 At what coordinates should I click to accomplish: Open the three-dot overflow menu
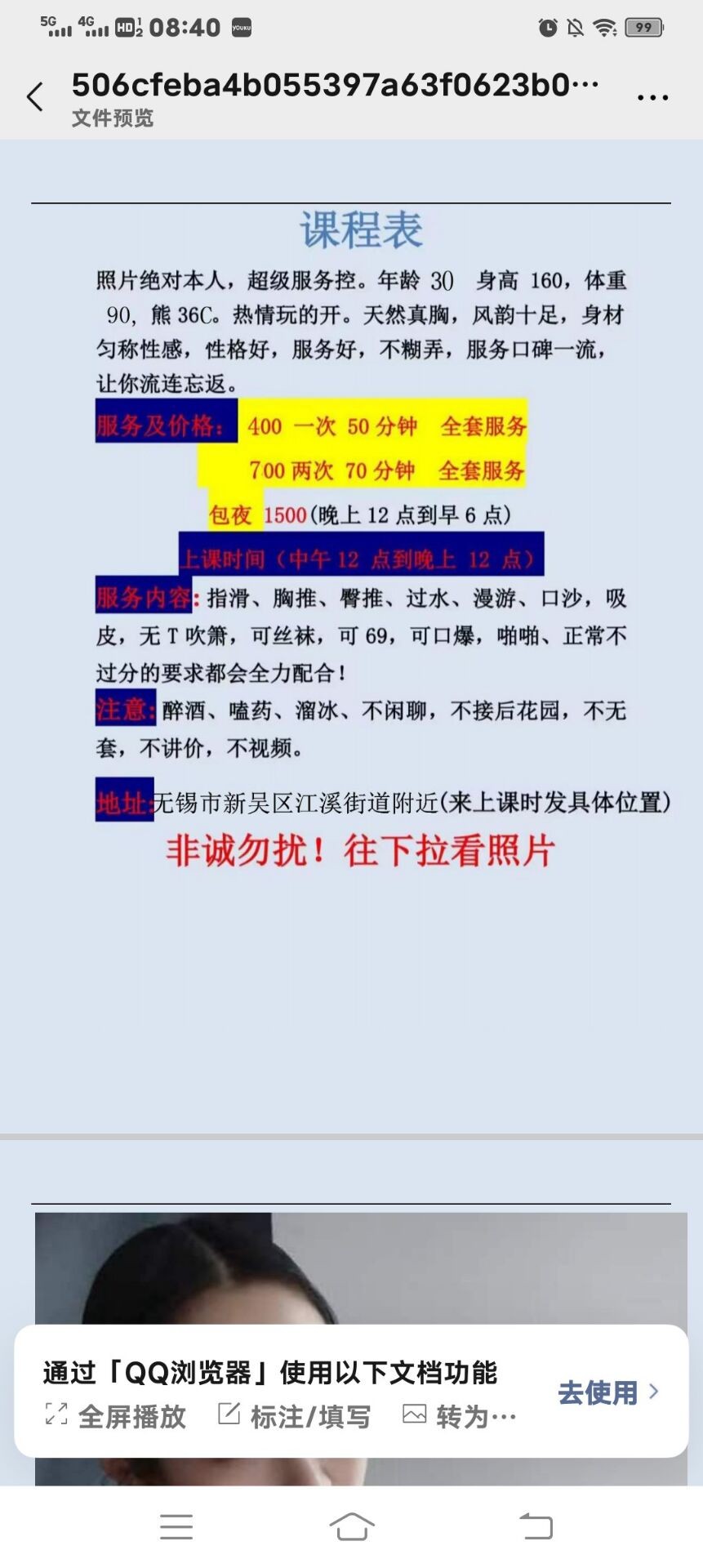652,97
